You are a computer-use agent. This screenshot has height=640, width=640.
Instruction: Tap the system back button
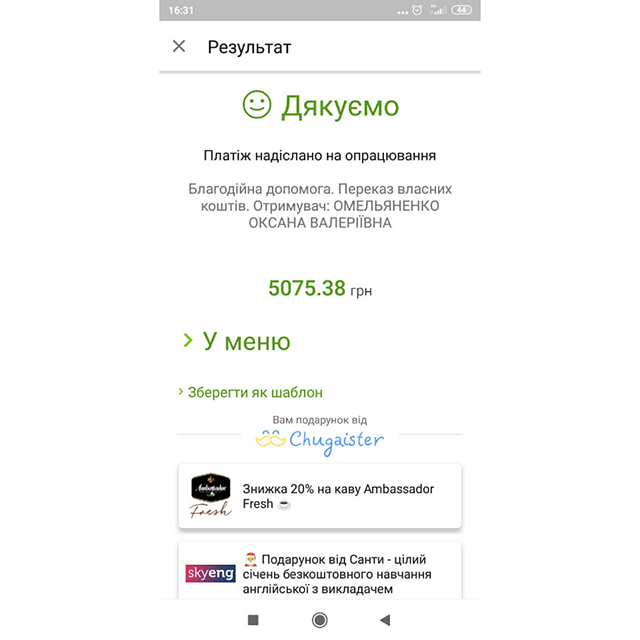[x=385, y=620]
